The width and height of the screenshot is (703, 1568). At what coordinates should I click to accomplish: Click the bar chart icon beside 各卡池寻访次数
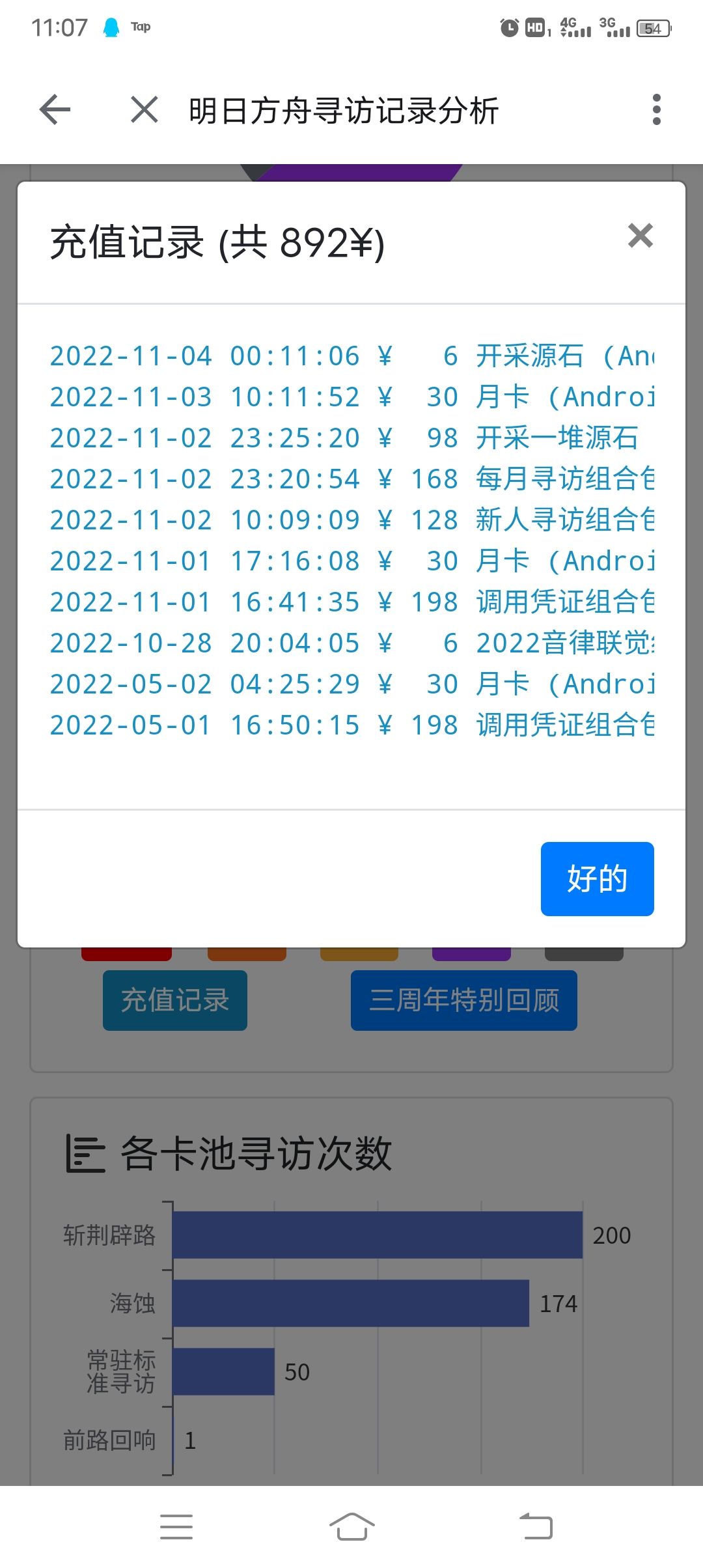pyautogui.click(x=87, y=1153)
